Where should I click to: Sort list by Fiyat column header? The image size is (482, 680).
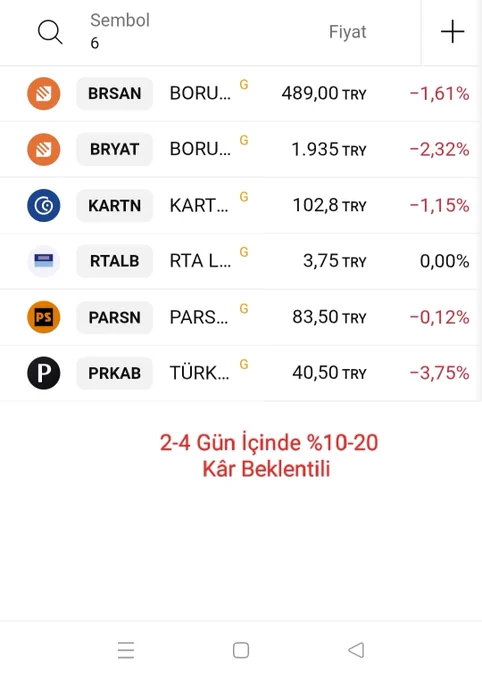pyautogui.click(x=348, y=32)
